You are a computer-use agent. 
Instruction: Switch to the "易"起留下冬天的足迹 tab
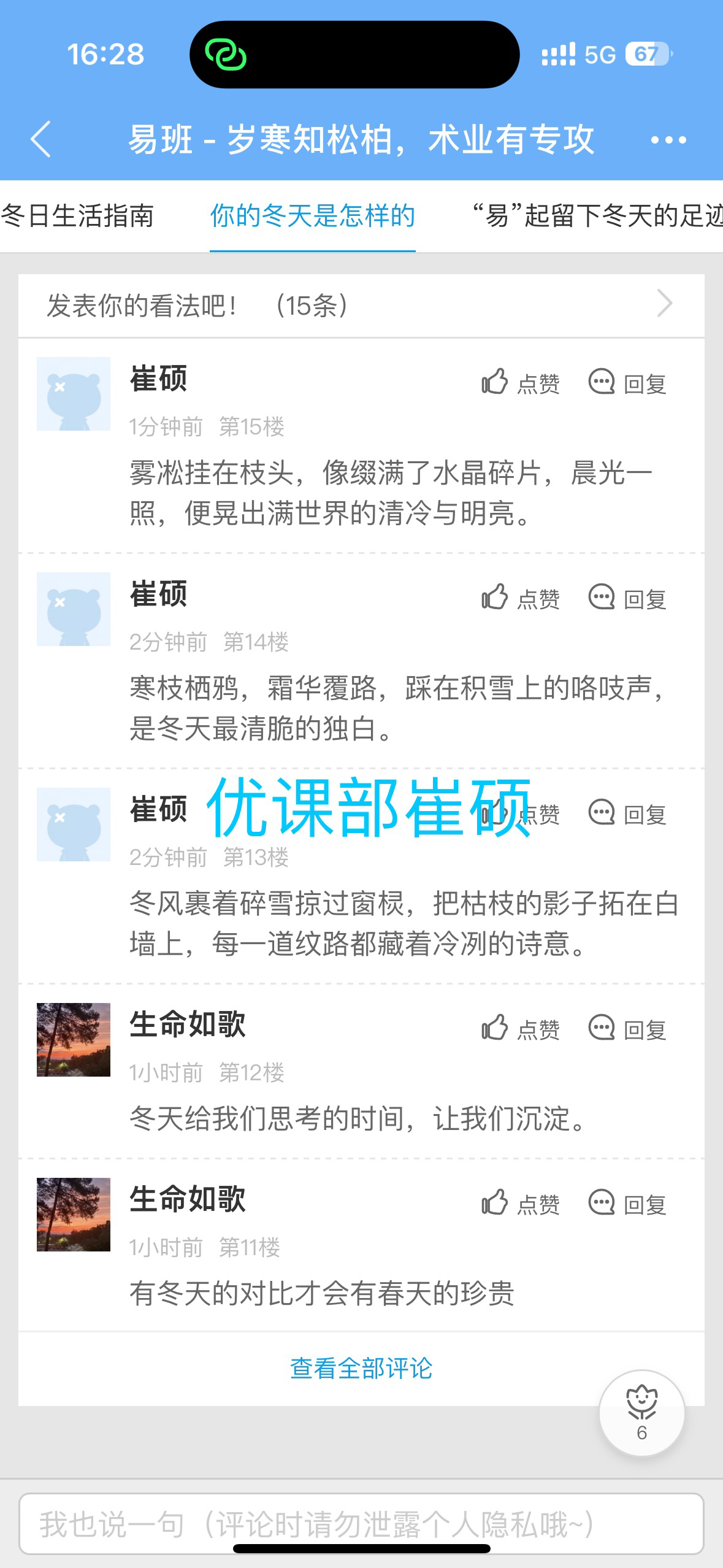click(598, 216)
